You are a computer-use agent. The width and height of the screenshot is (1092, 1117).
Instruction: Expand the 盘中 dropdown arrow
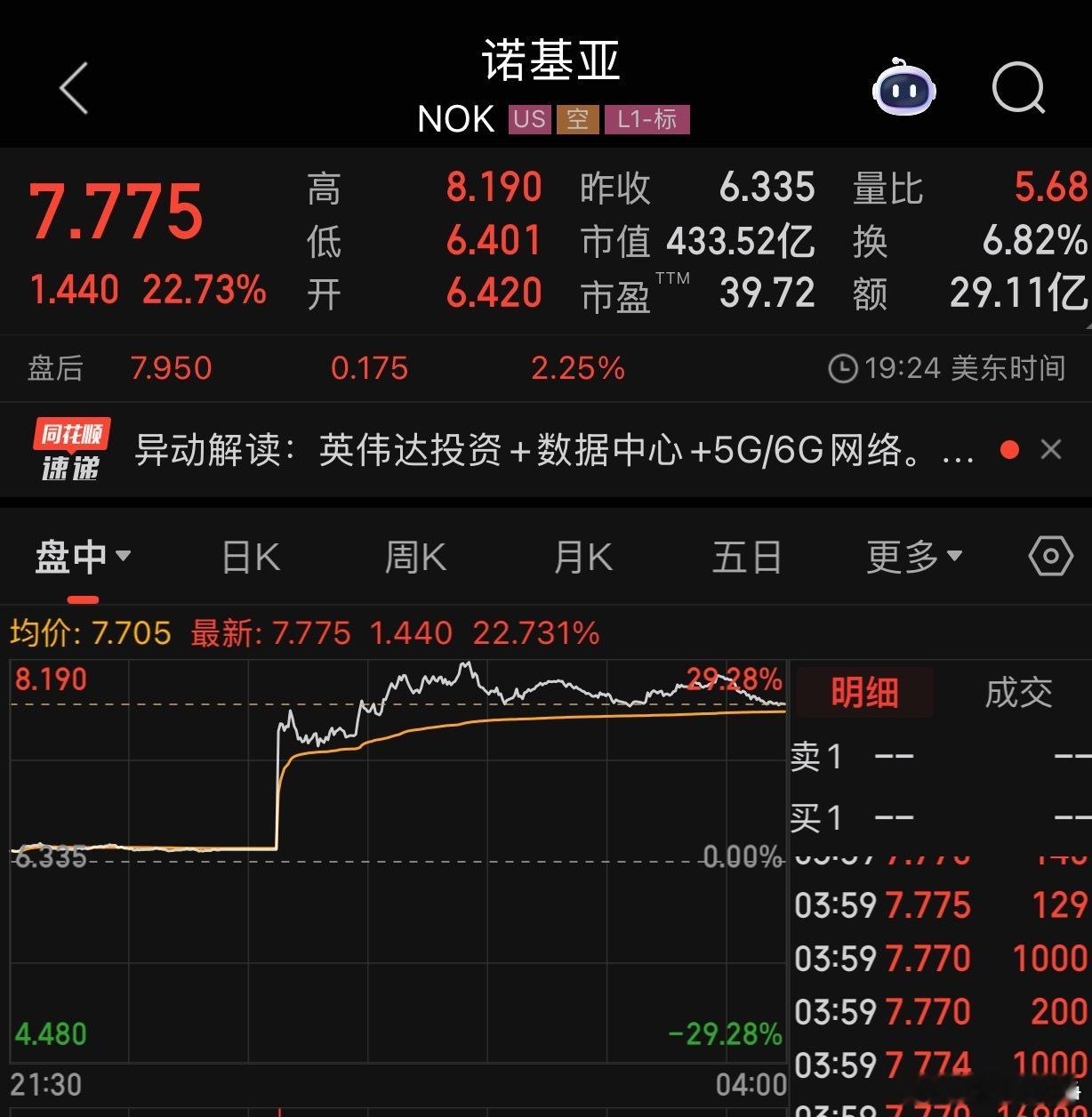pos(125,555)
